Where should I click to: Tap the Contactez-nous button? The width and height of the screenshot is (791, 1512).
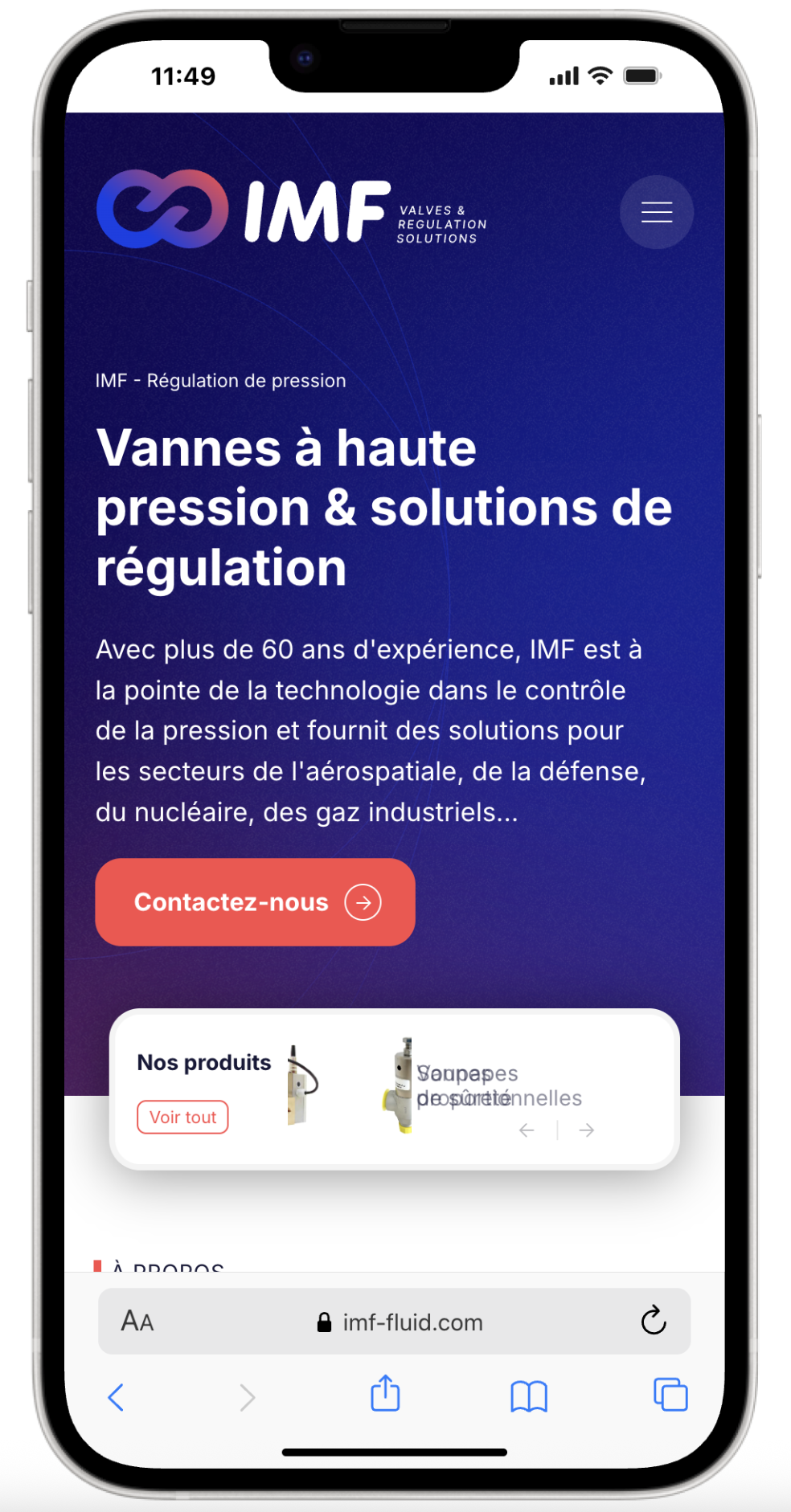point(255,901)
